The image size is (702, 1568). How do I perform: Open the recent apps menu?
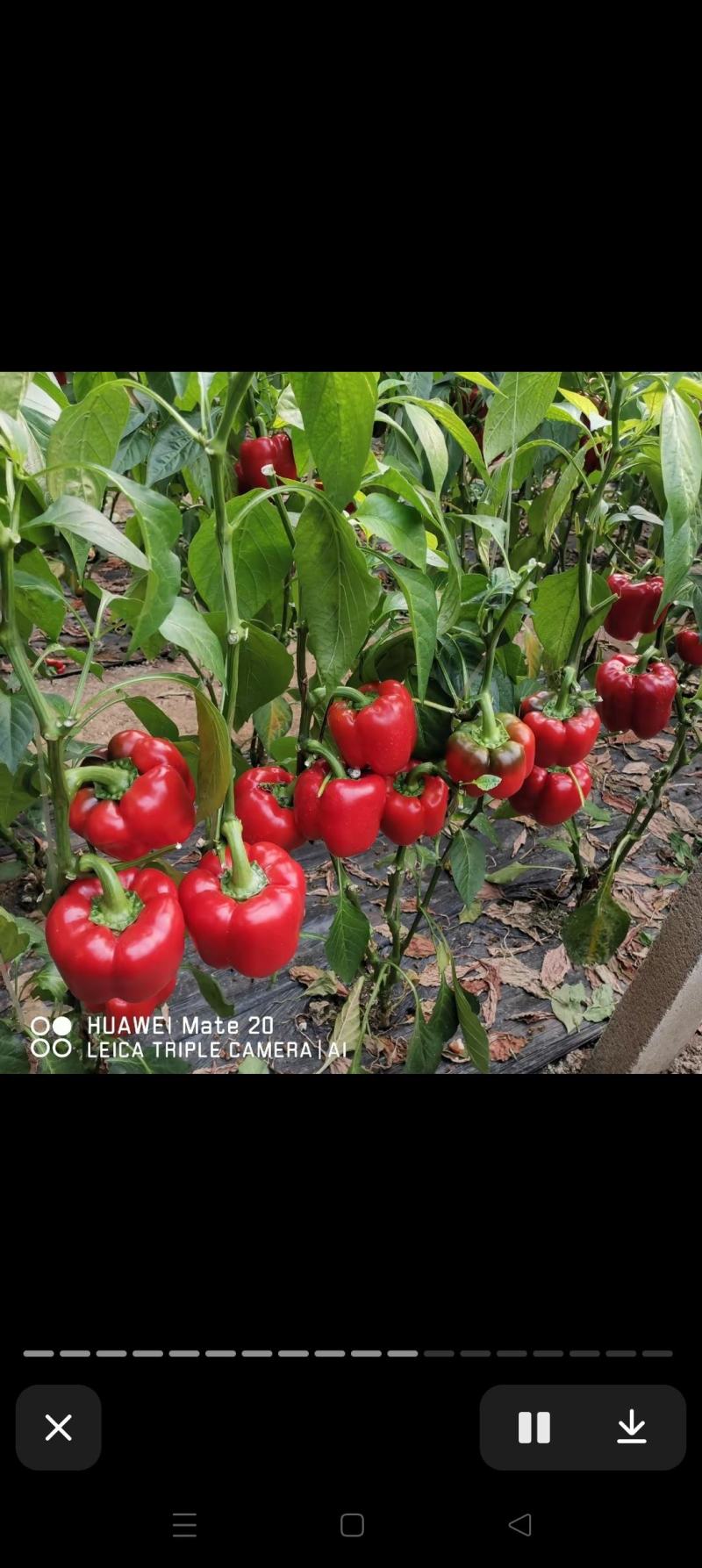[x=184, y=1525]
